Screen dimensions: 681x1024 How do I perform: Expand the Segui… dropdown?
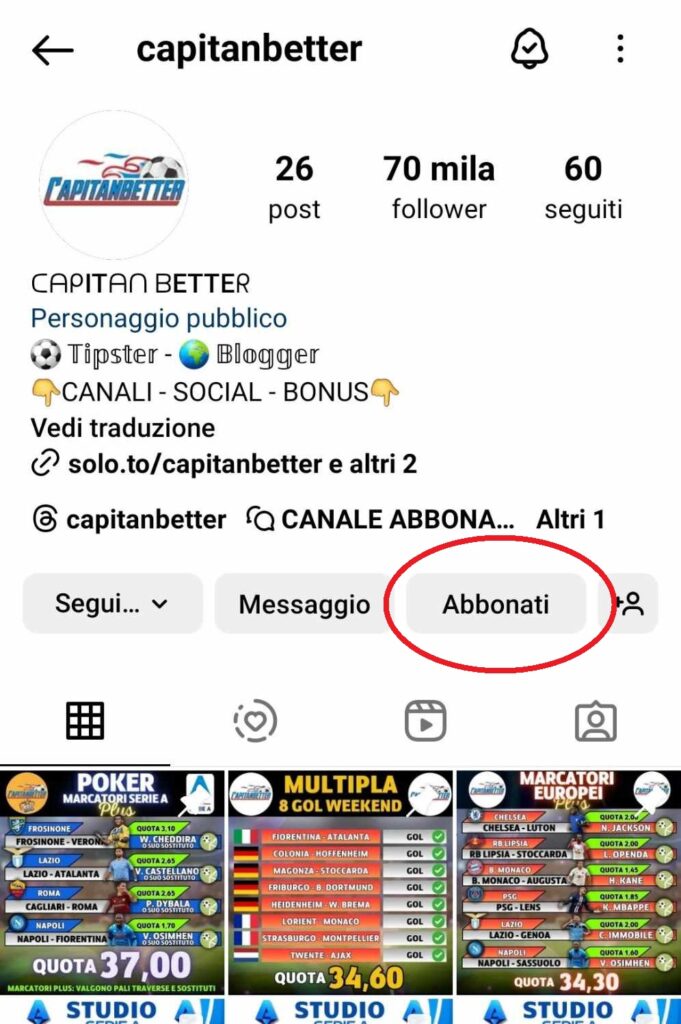(x=112, y=604)
